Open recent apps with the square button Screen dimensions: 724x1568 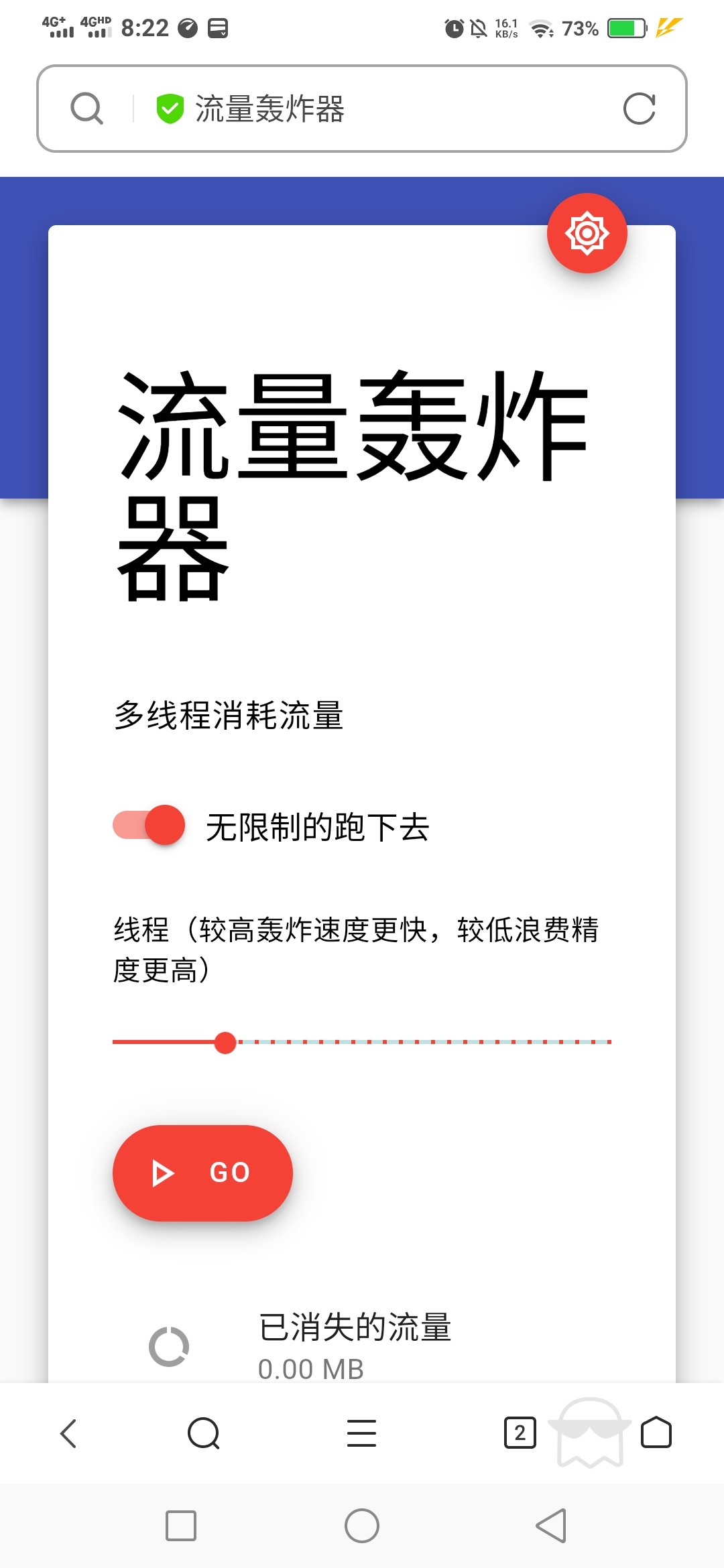181,1526
